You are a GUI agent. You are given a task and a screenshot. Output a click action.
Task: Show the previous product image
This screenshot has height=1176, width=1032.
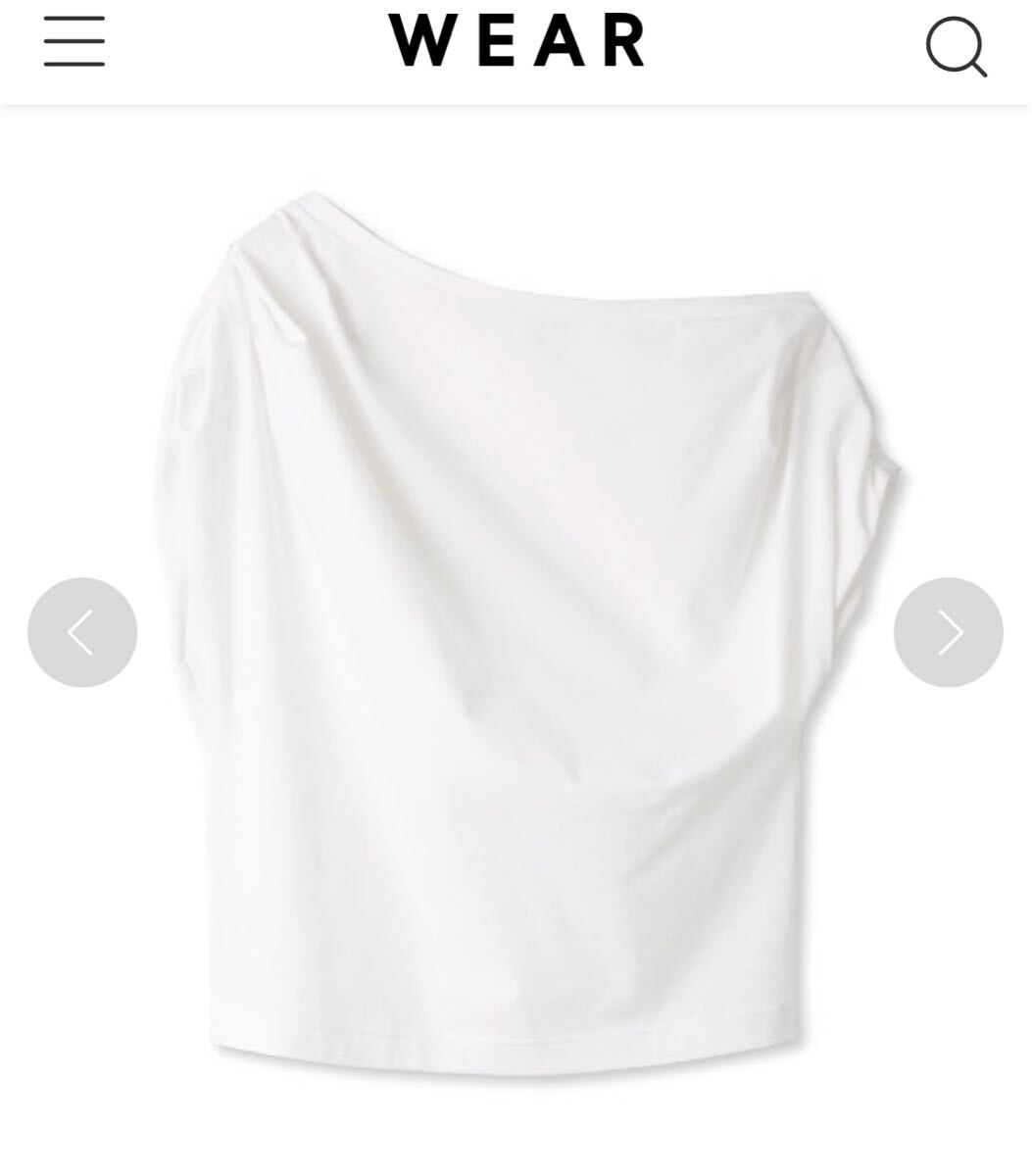point(82,632)
